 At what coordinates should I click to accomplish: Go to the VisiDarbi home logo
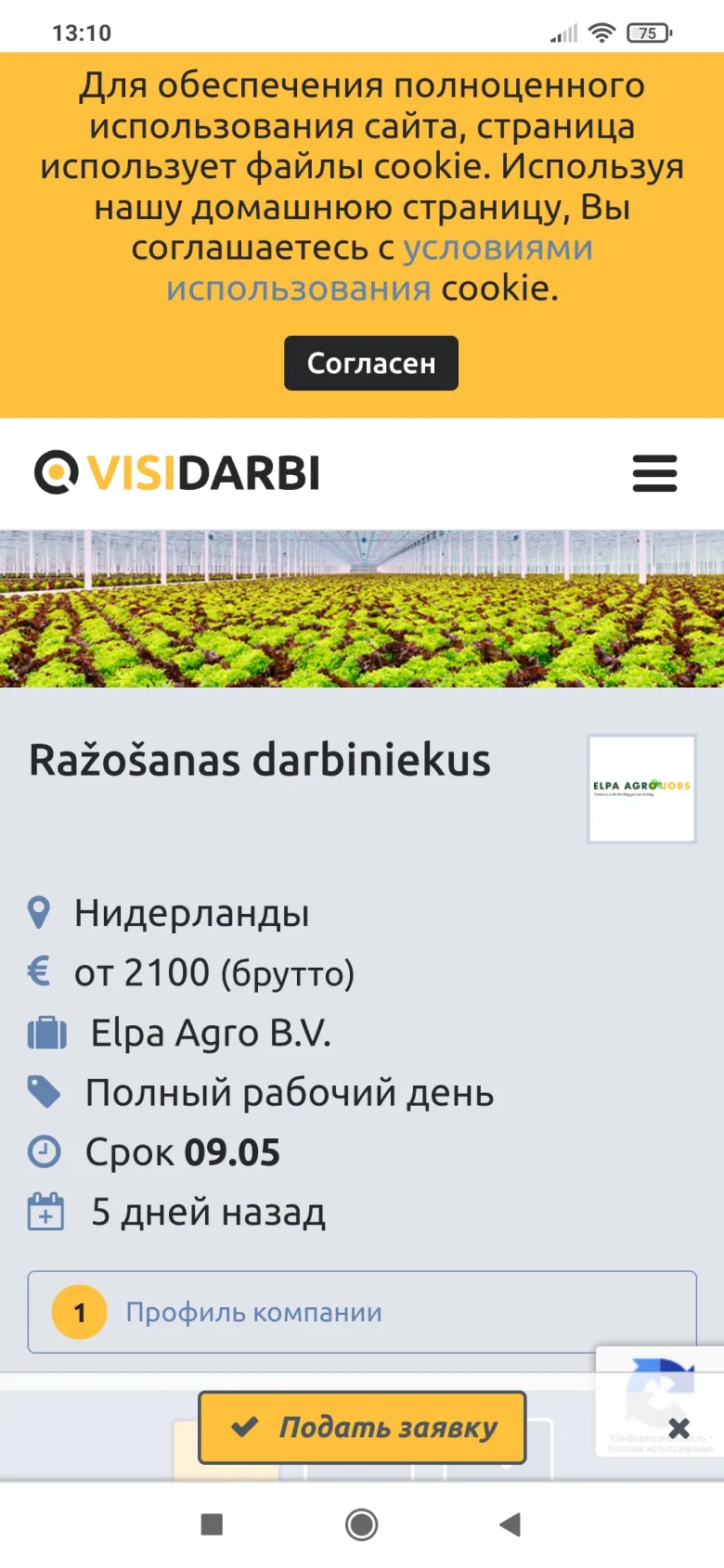[177, 472]
